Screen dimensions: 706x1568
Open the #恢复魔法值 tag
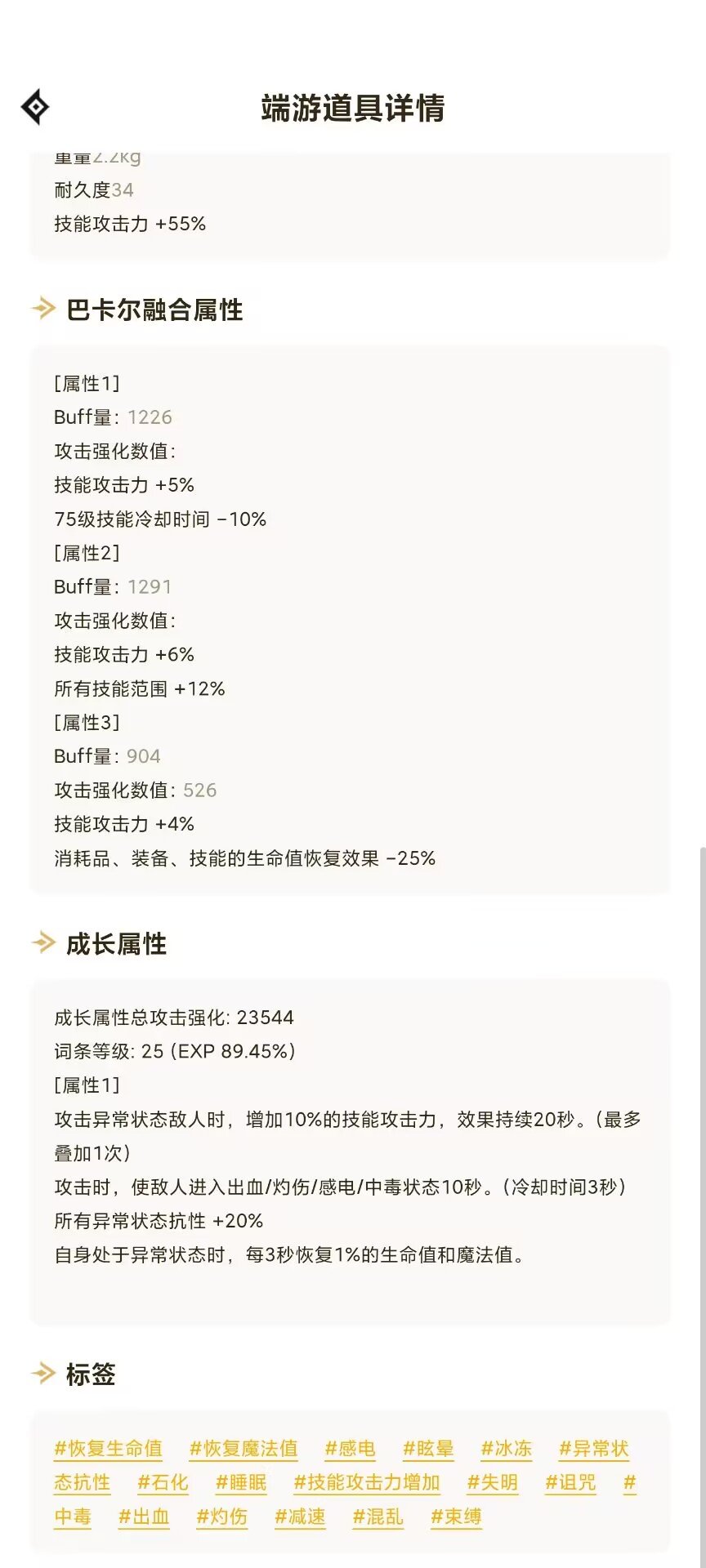[244, 1449]
